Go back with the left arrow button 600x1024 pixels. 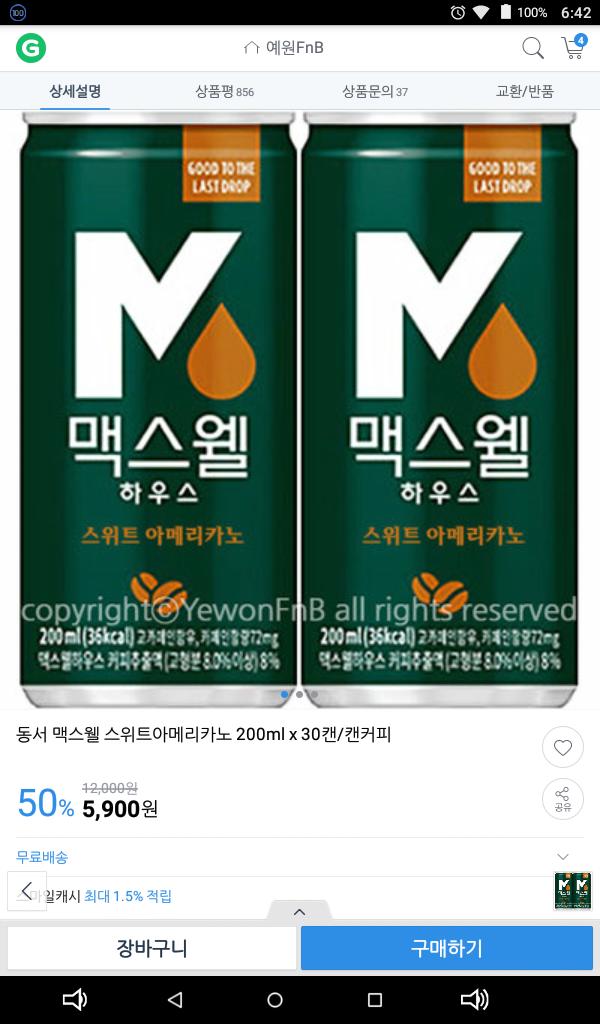(x=27, y=890)
